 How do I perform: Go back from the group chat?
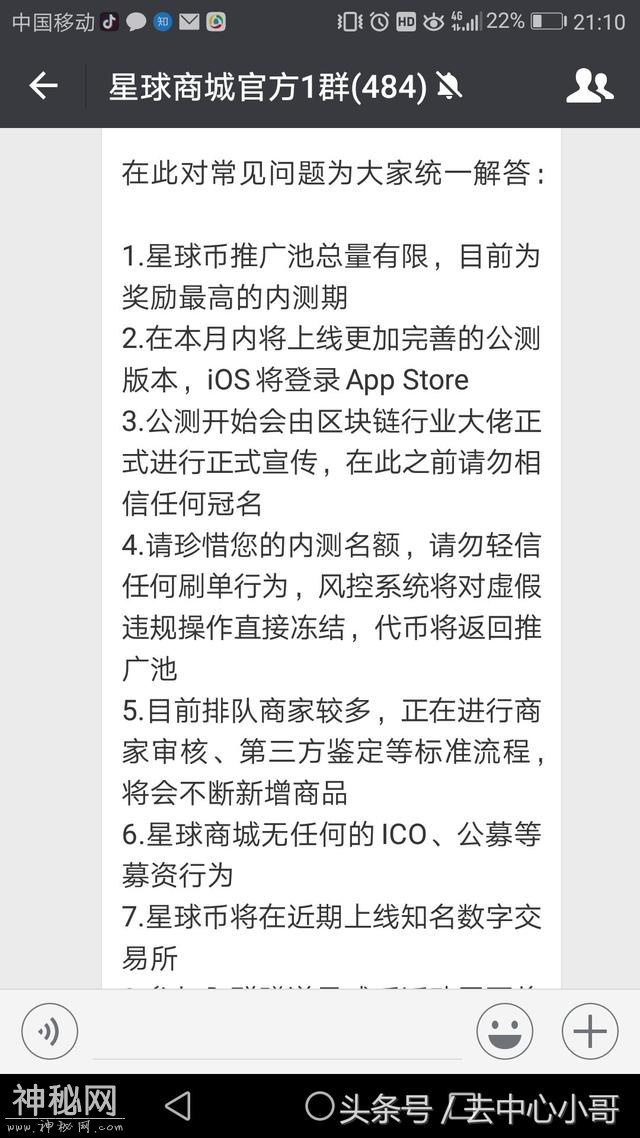coord(44,87)
